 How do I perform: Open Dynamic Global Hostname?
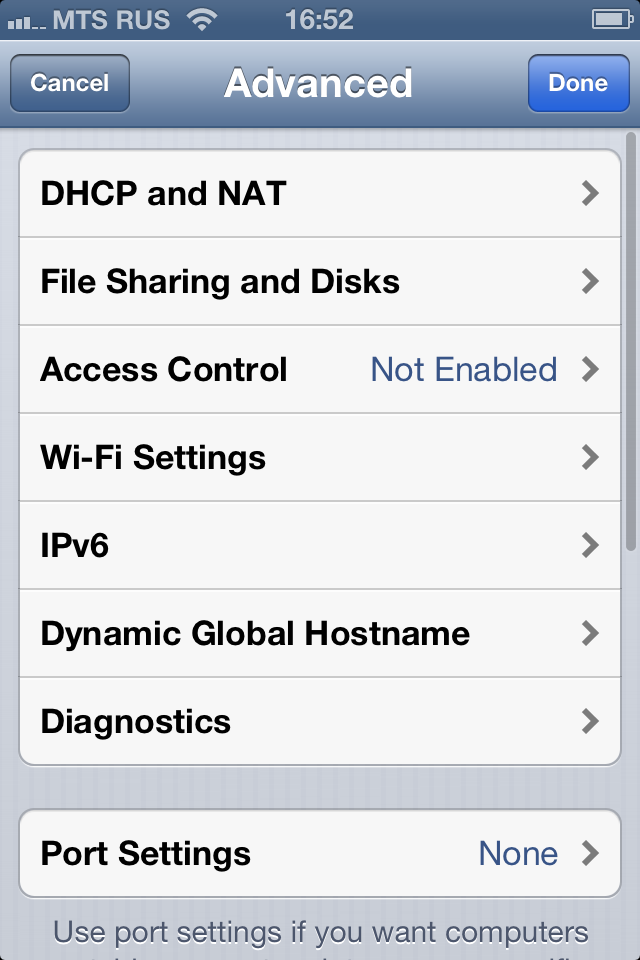pyautogui.click(x=320, y=634)
